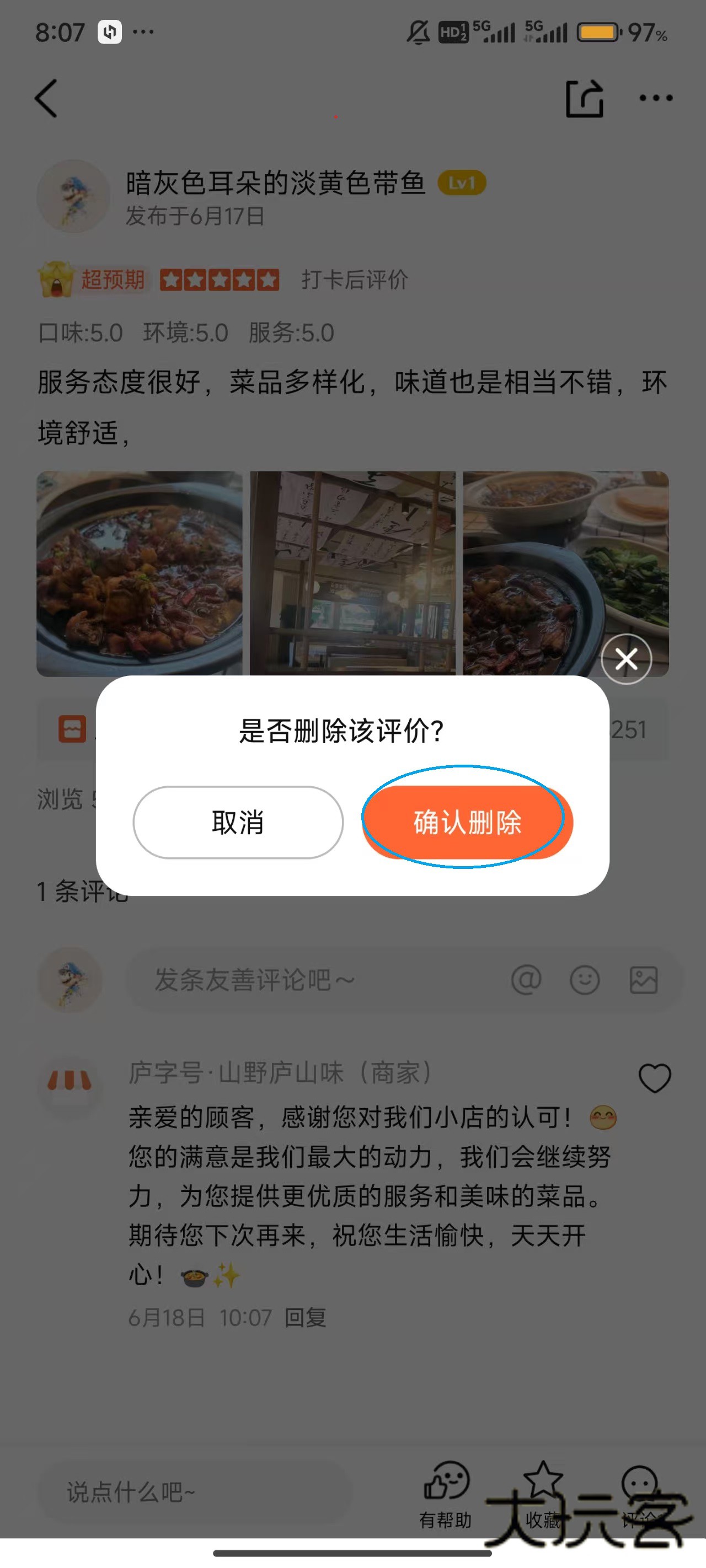The image size is (706, 1568).
Task: Share this review
Action: pyautogui.click(x=584, y=98)
